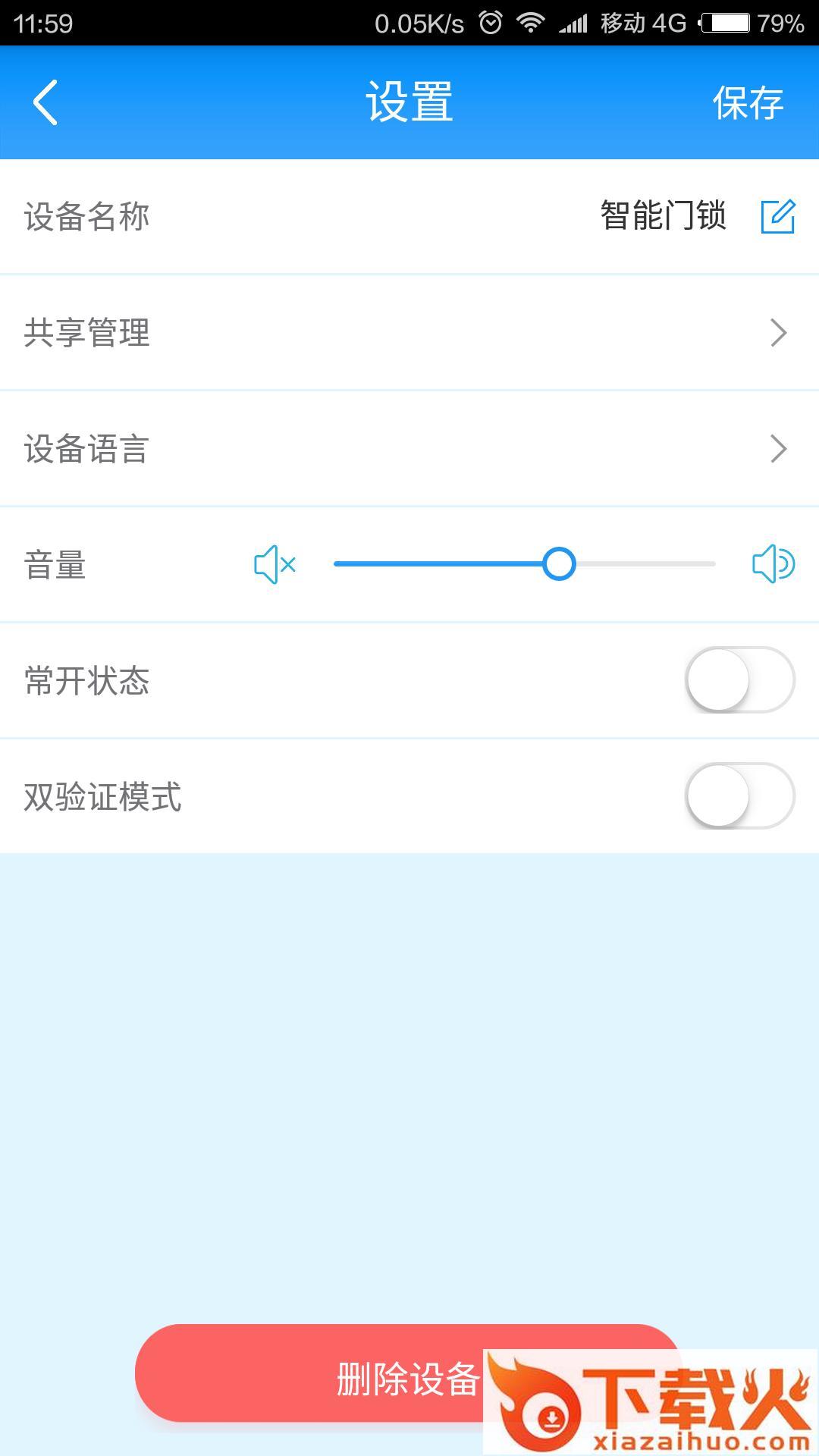Set volume to maximum with the loud speaker icon
Viewport: 819px width, 1456px height.
pyautogui.click(x=773, y=565)
